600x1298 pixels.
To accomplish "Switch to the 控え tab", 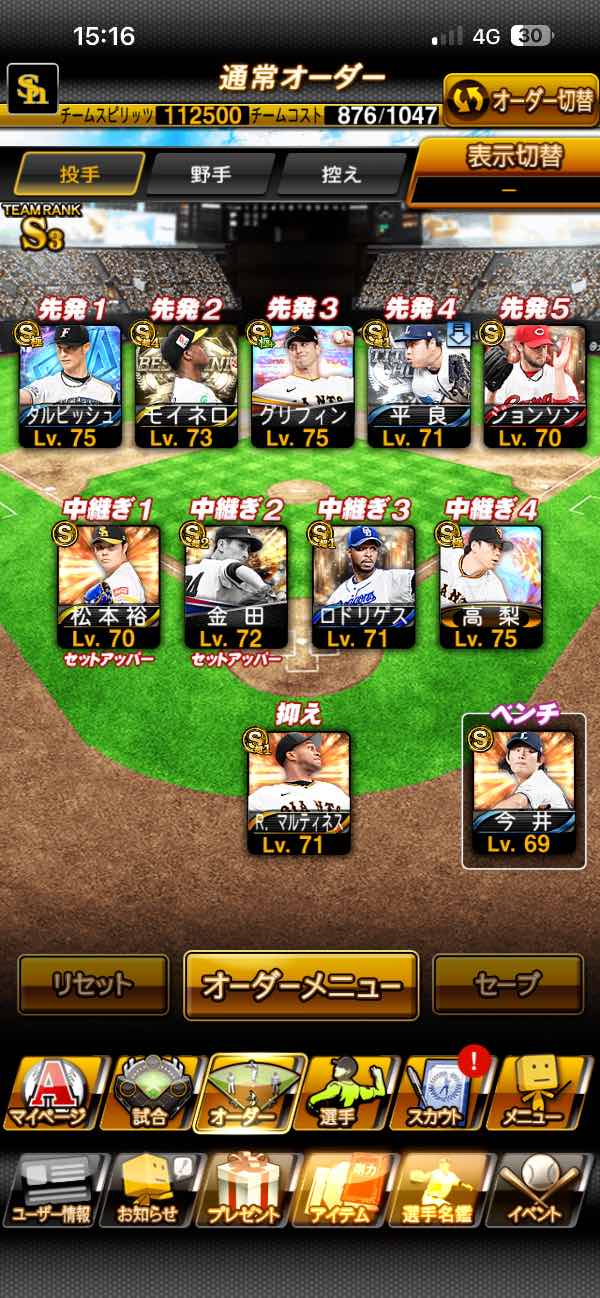I will 340,174.
